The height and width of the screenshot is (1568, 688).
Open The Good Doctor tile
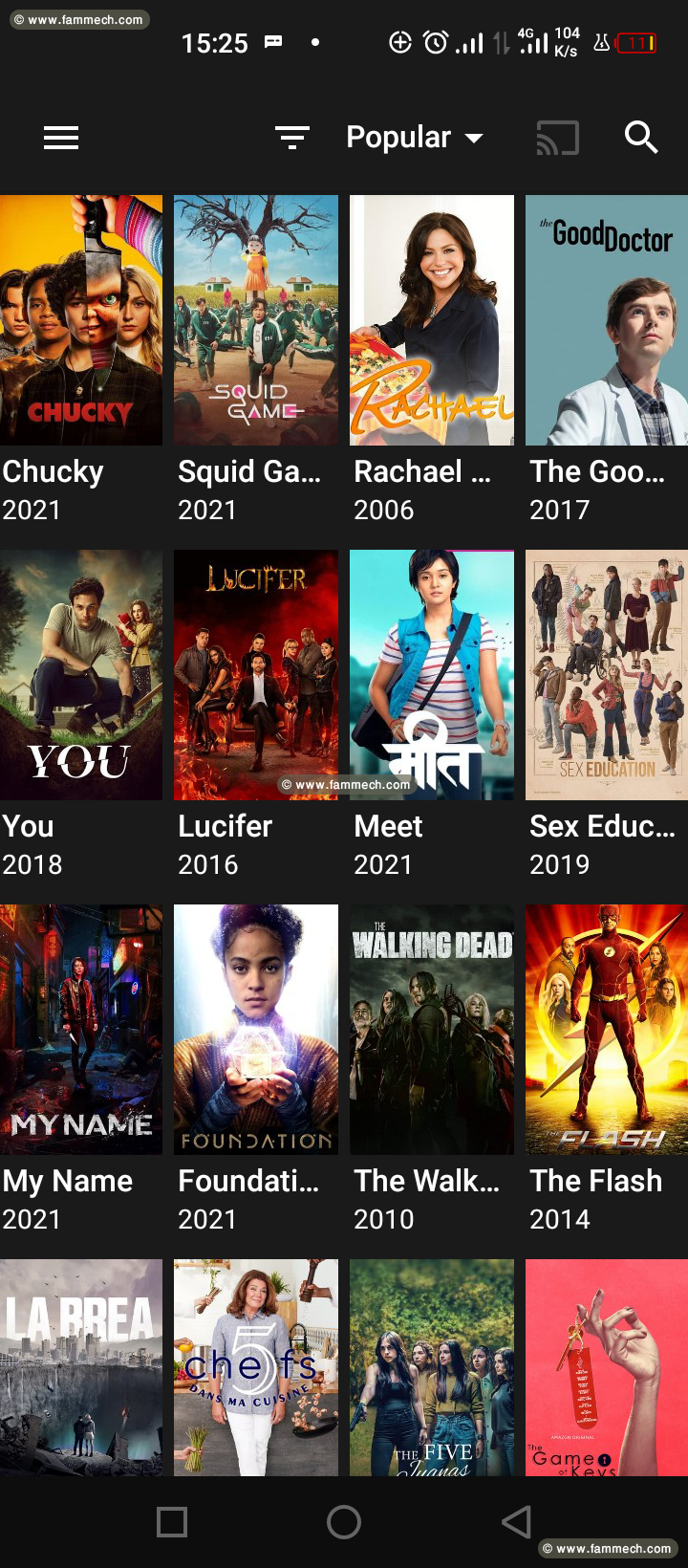[x=607, y=320]
